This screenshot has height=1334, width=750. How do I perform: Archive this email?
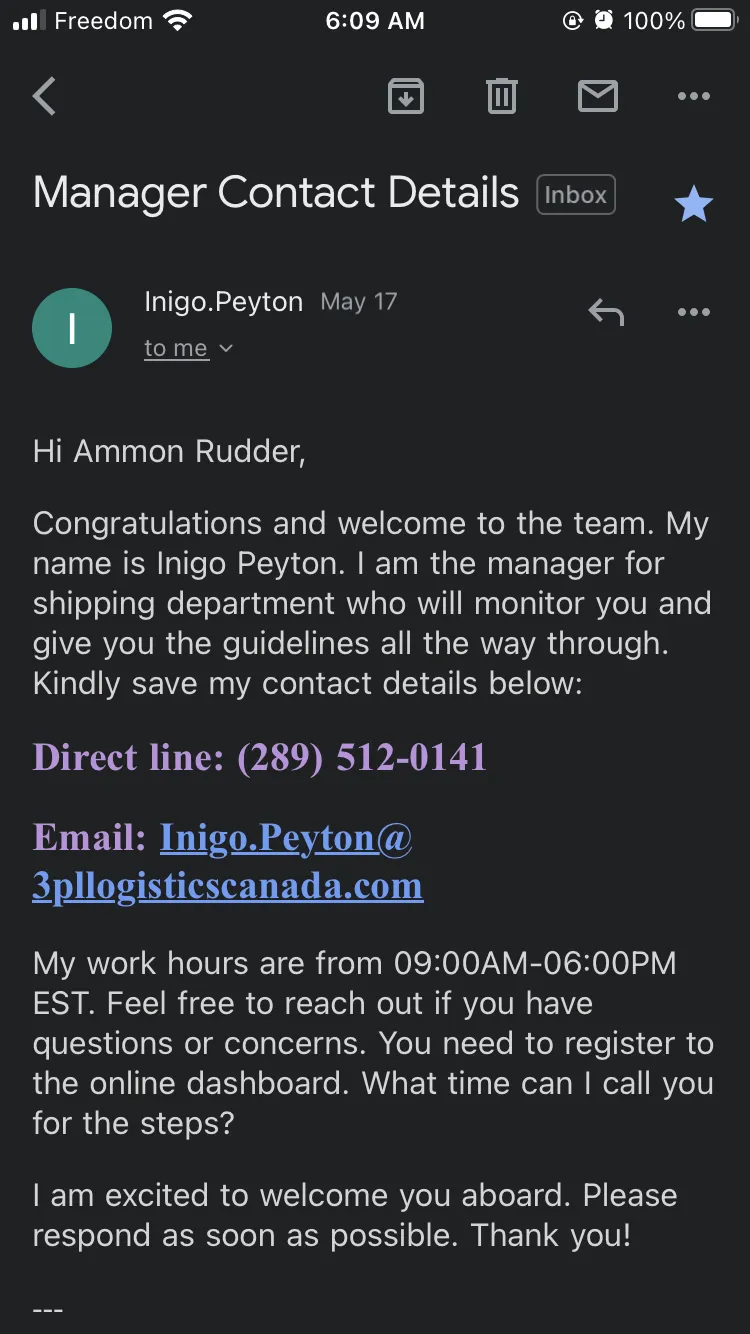[405, 96]
